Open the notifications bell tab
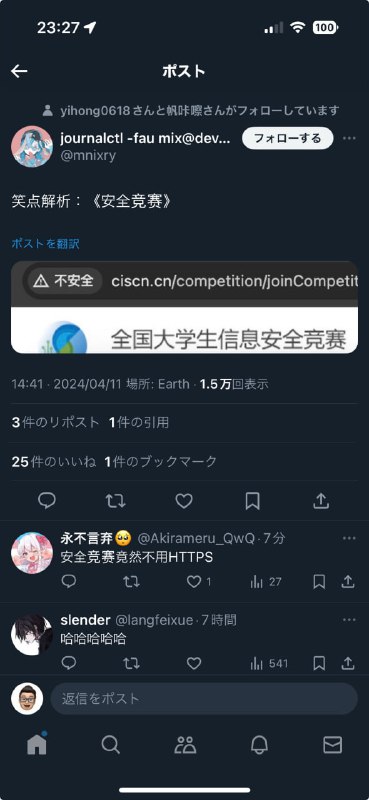Viewport: 369px width, 800px height. click(259, 745)
